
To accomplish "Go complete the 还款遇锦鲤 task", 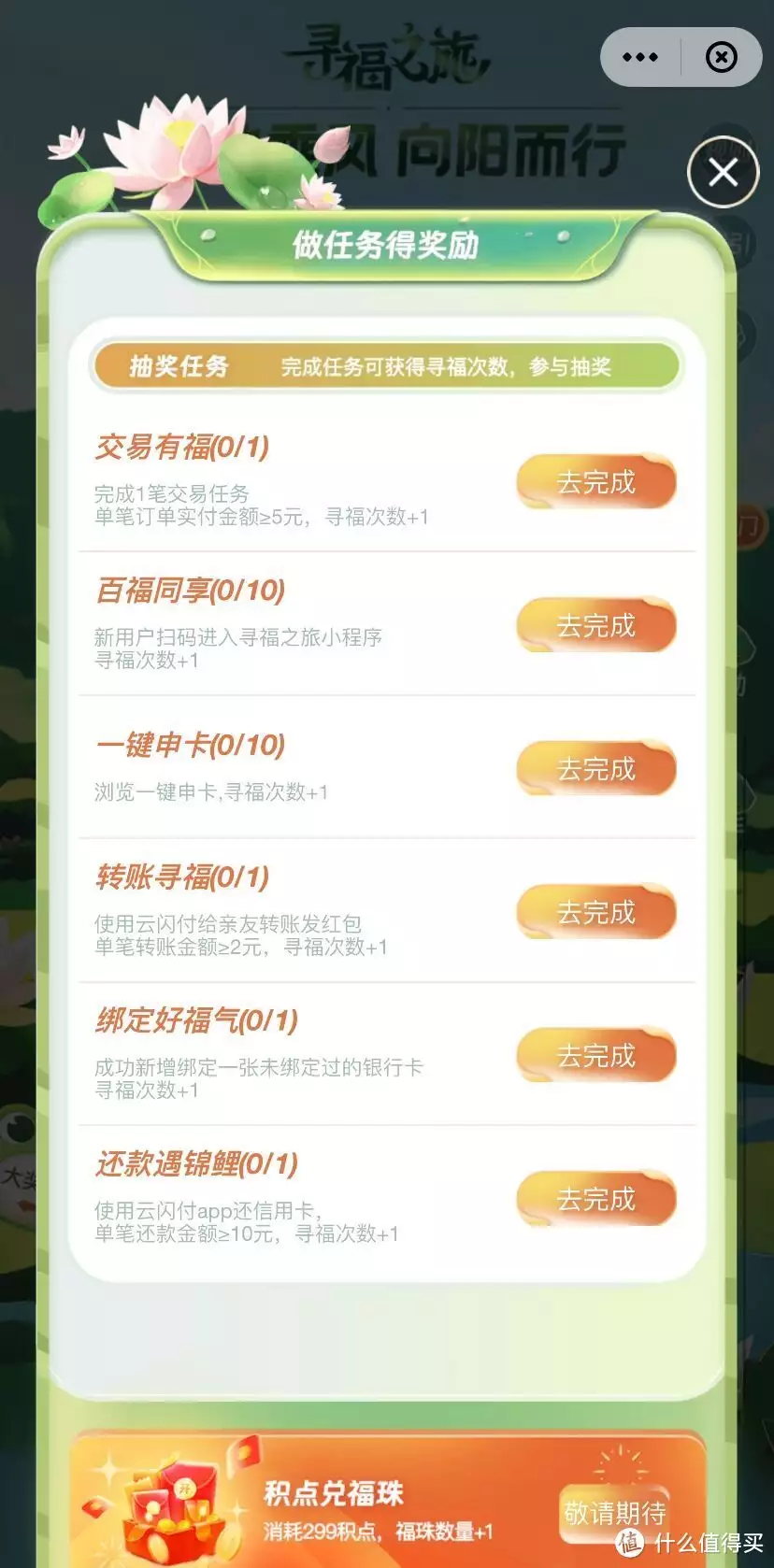I will (596, 1199).
